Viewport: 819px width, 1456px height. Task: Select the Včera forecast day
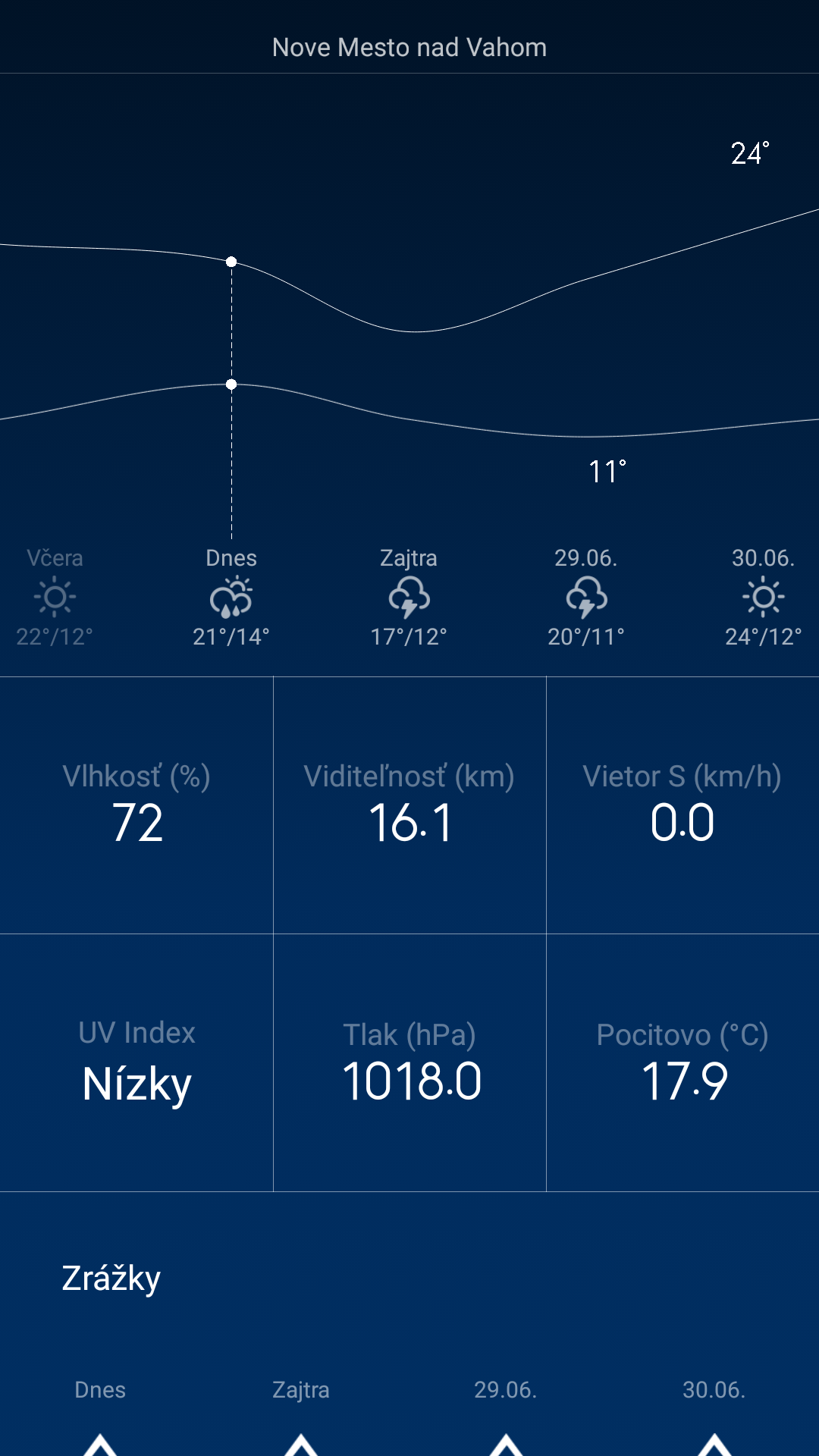pos(55,598)
